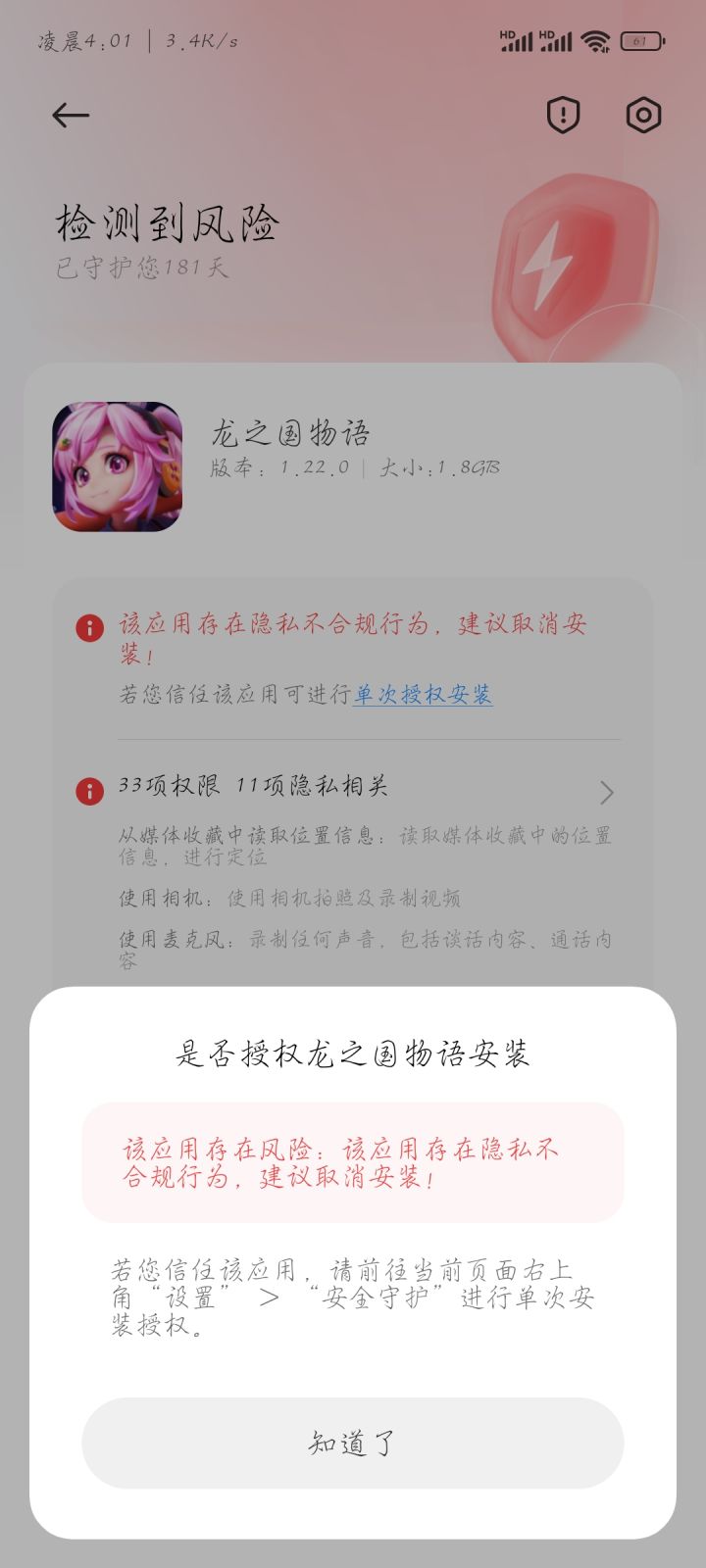This screenshot has height=1568, width=706.
Task: Tap the HD icon in the status bar
Action: pyautogui.click(x=507, y=35)
